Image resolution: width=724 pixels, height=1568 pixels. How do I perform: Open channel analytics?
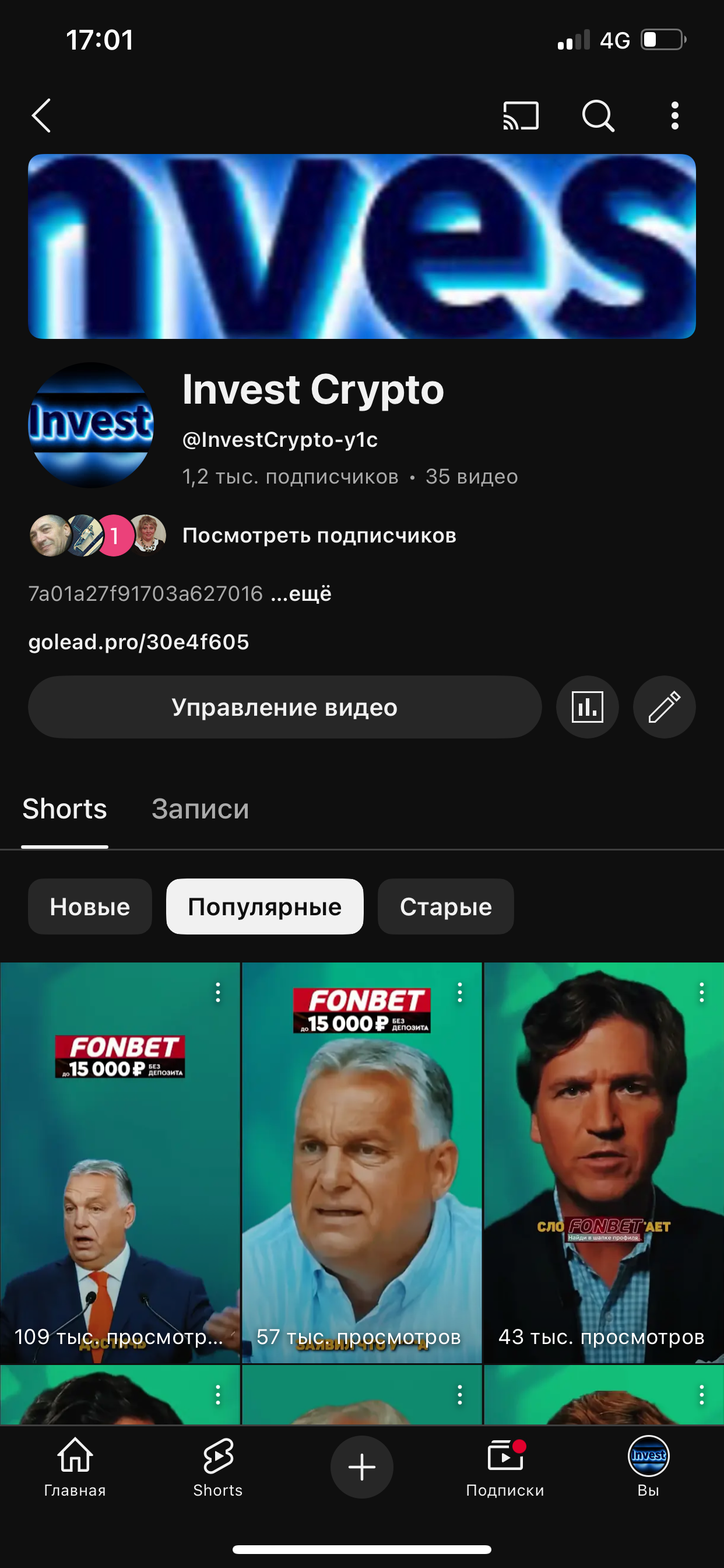(x=587, y=708)
